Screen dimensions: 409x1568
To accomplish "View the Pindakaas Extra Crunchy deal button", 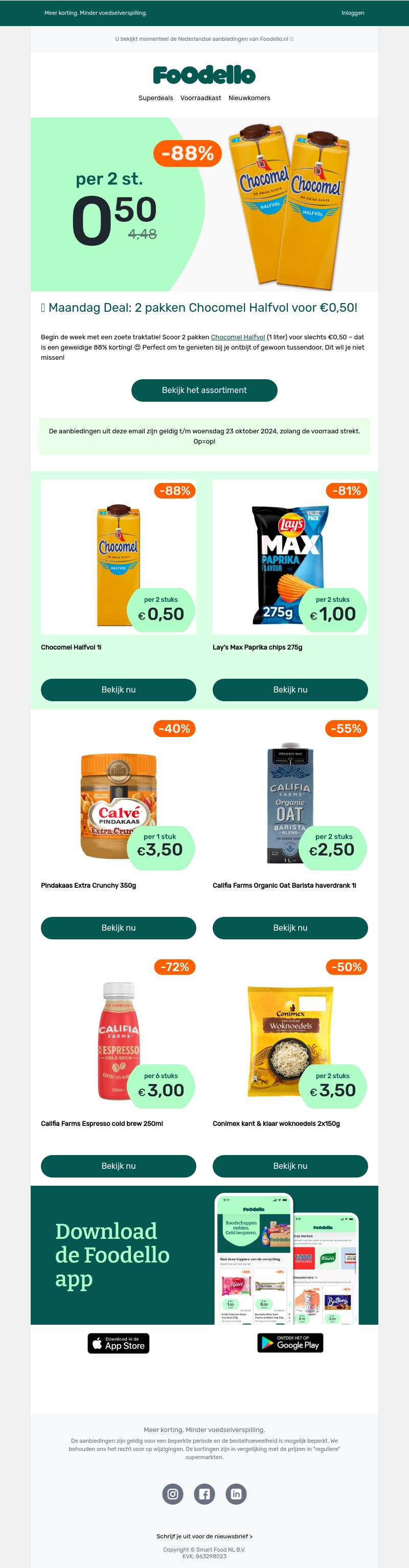I will pos(119,928).
